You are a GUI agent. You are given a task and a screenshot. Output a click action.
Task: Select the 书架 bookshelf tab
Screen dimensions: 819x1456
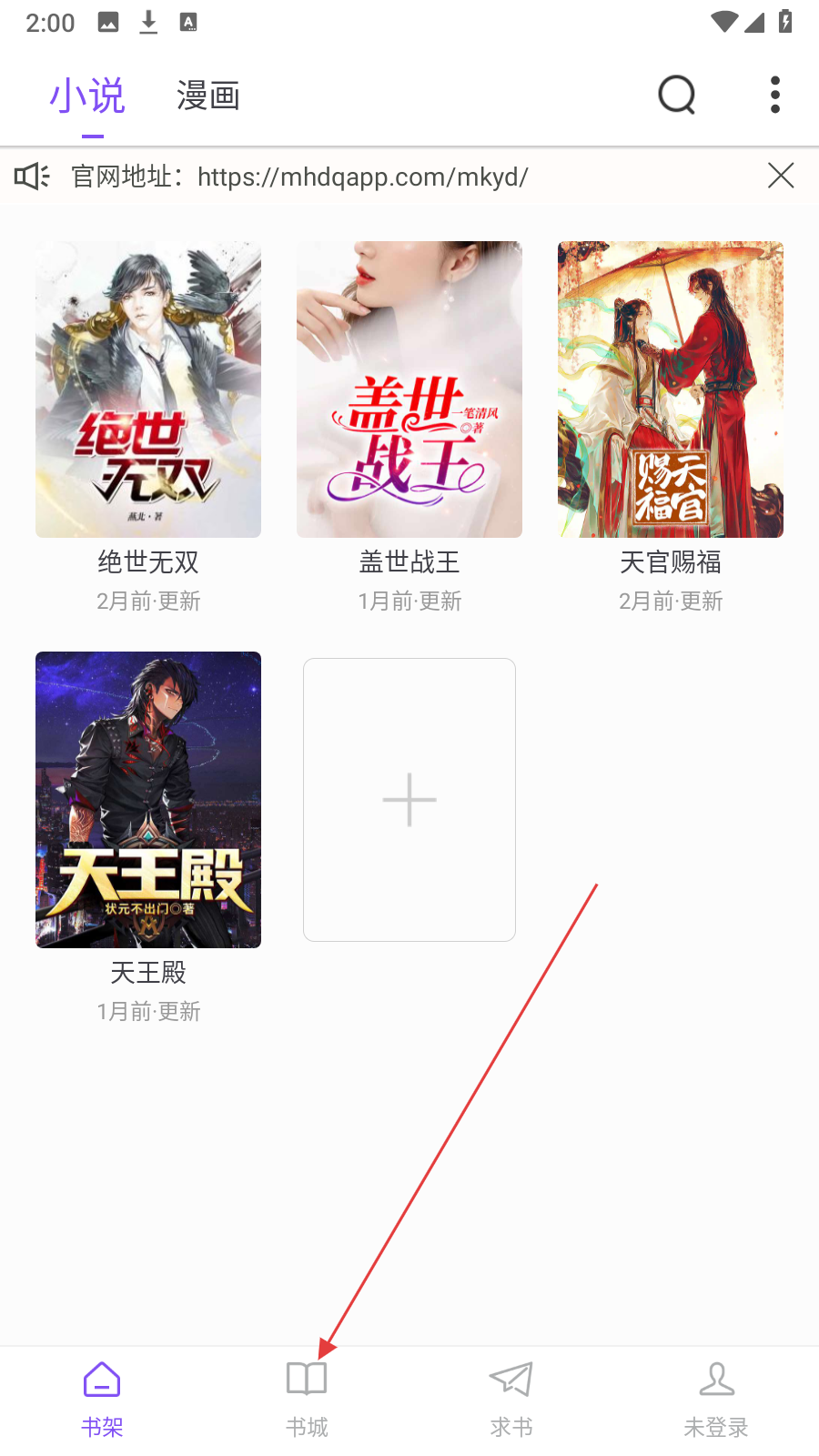pos(102,1399)
